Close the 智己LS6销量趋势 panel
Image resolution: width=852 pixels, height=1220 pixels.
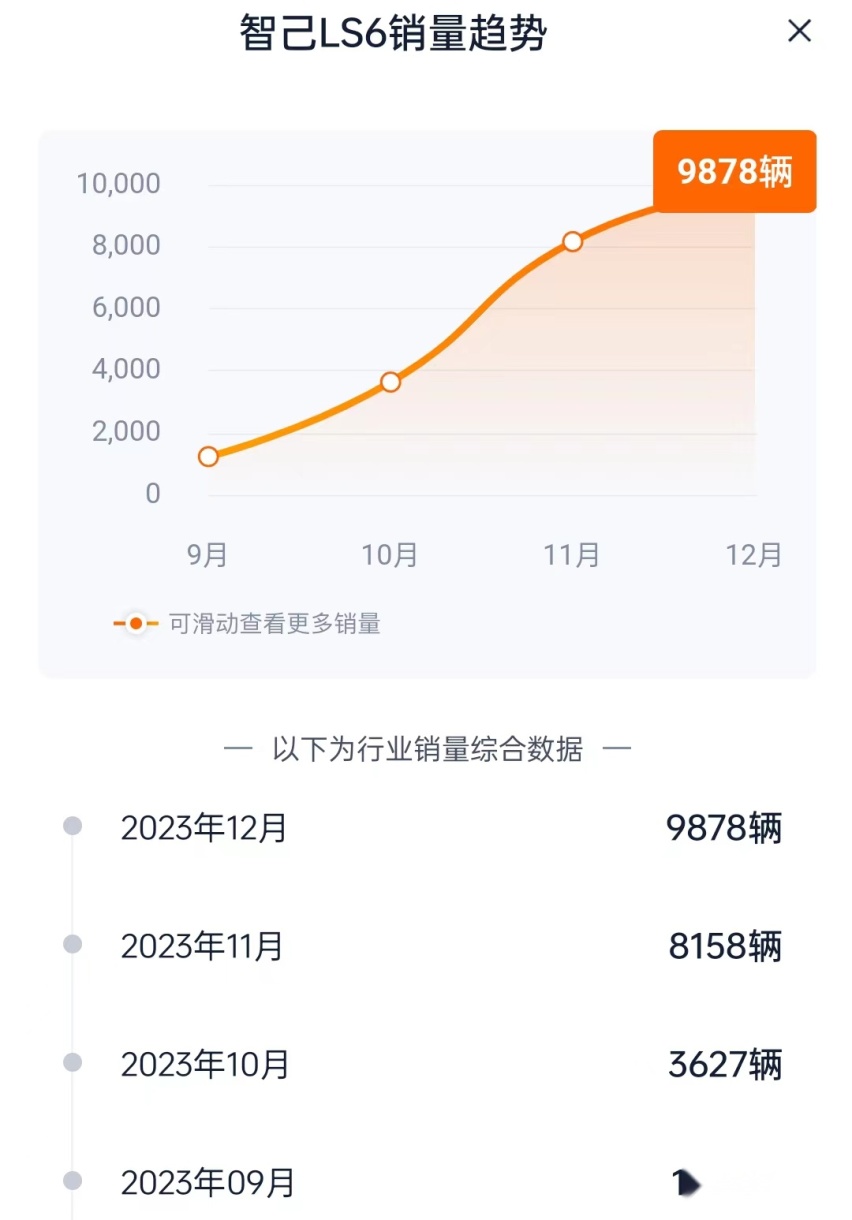pyautogui.click(x=799, y=32)
